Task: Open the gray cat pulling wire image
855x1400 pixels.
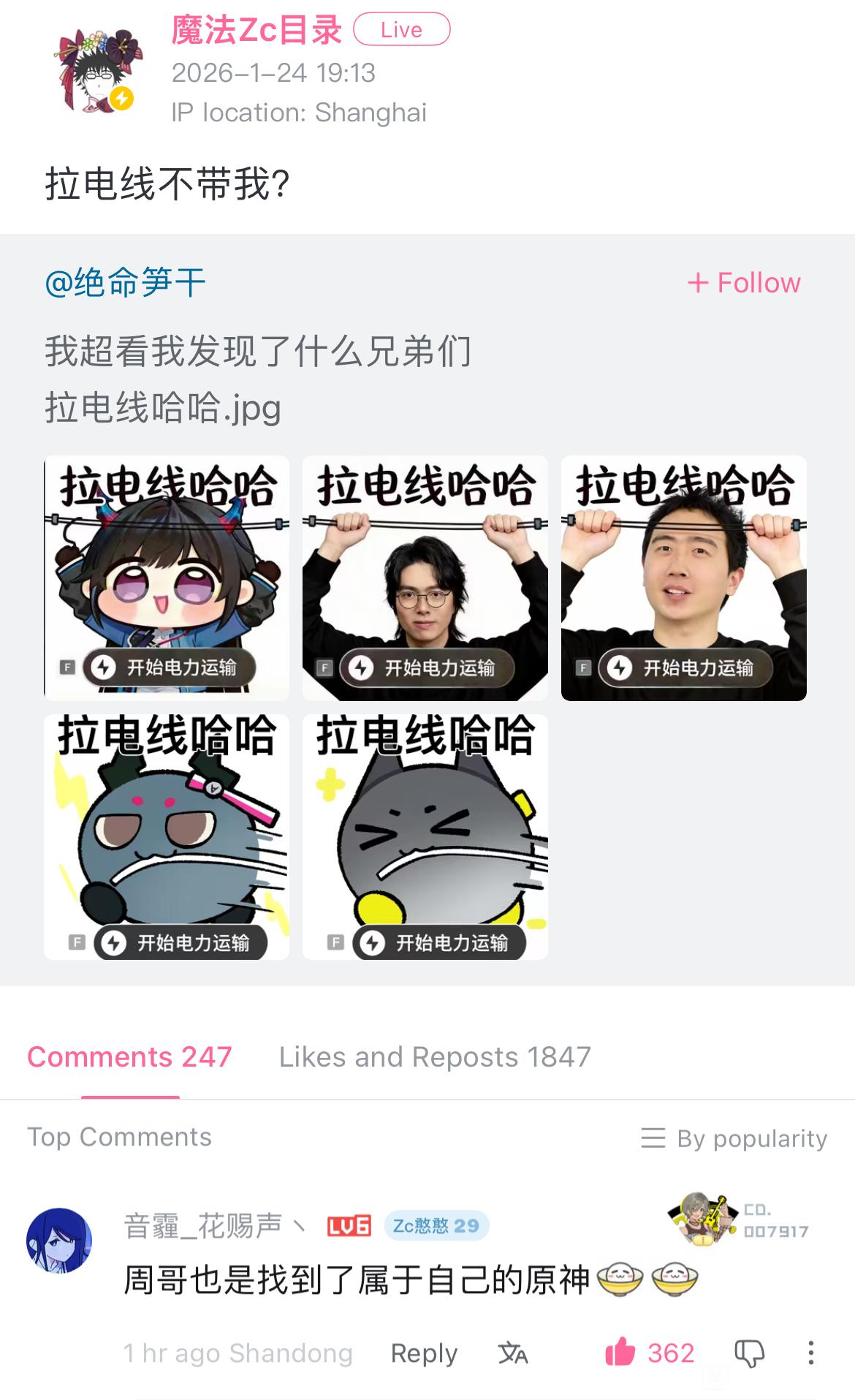Action: click(x=425, y=836)
